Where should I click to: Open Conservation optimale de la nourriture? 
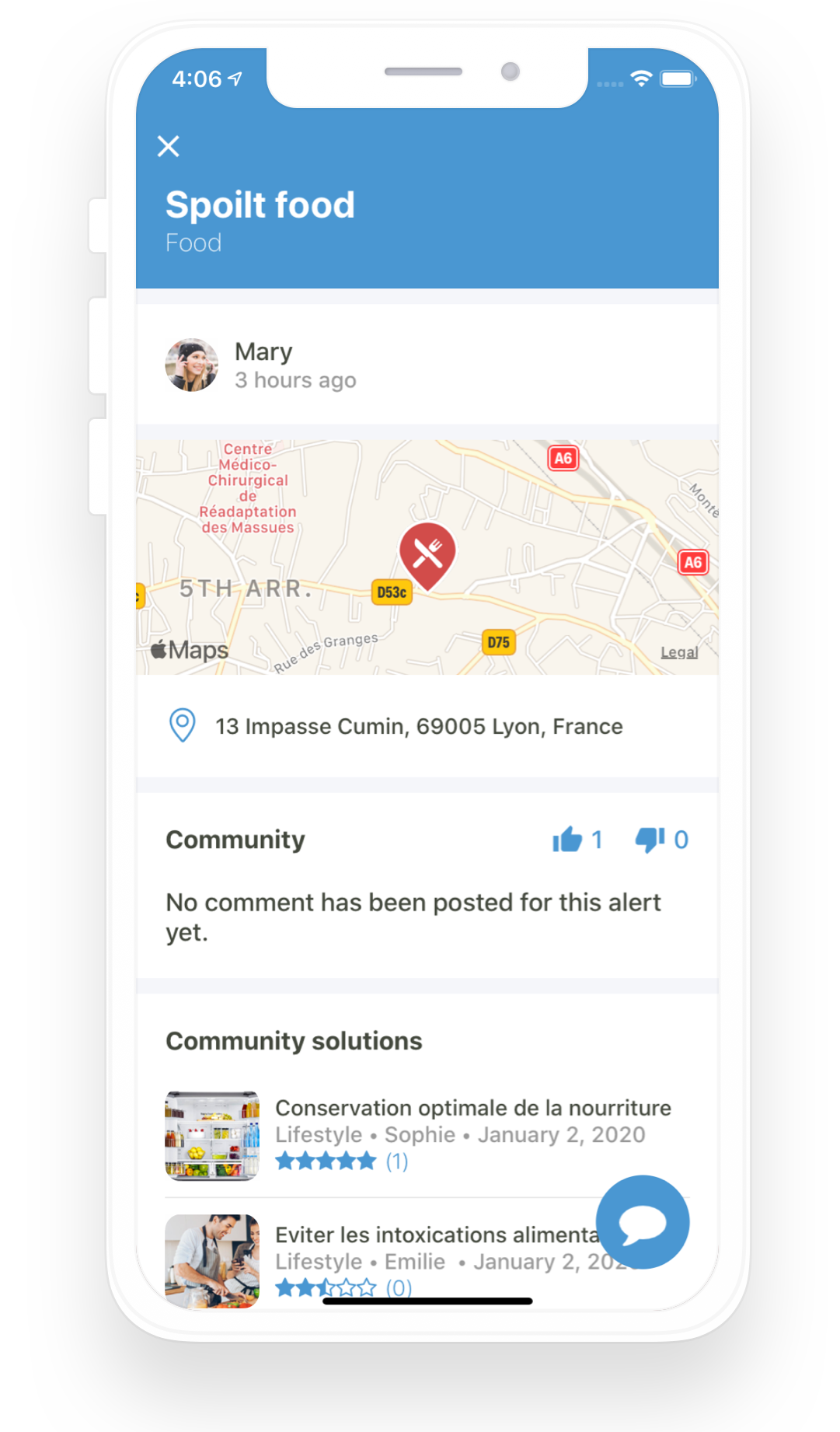pyautogui.click(x=472, y=1108)
